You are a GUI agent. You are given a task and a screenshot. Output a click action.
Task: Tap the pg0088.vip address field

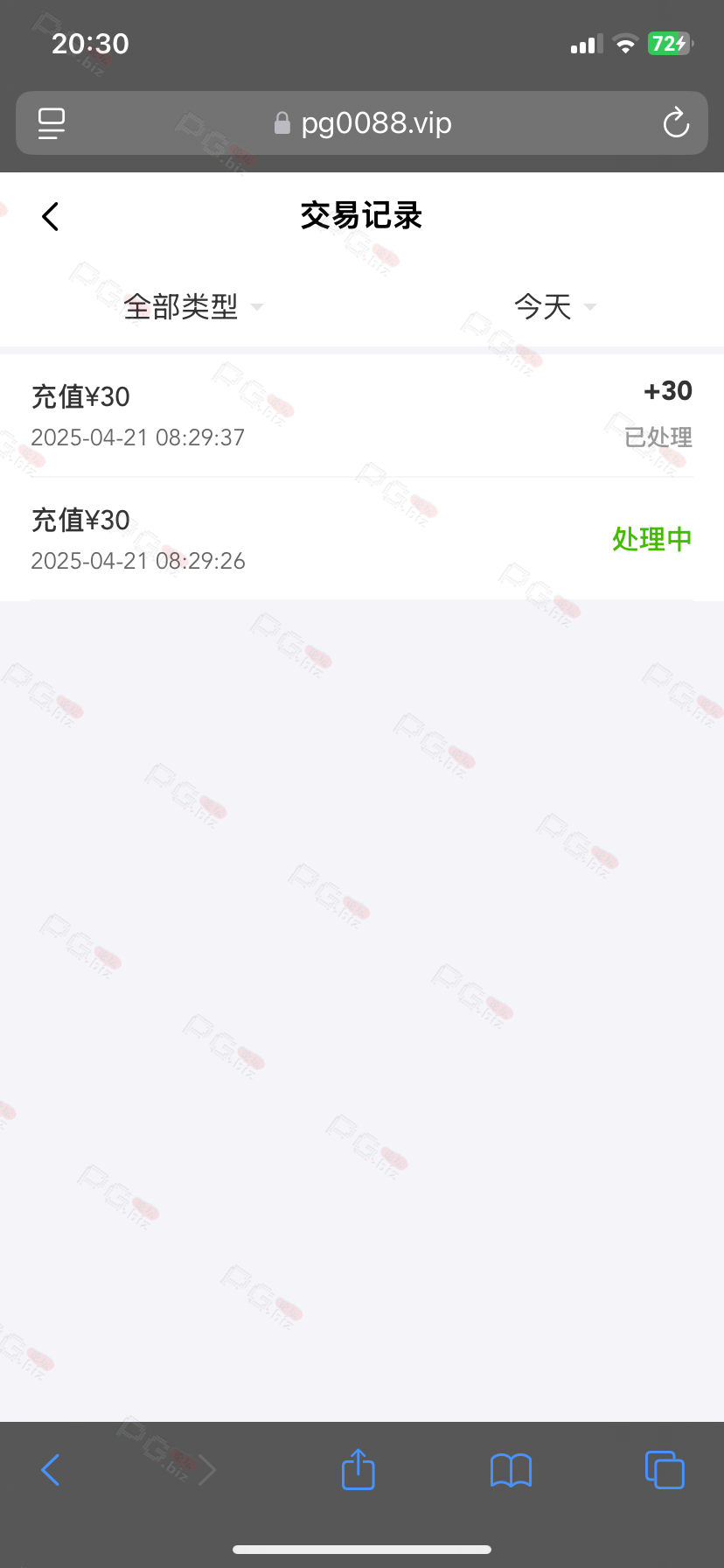click(362, 123)
